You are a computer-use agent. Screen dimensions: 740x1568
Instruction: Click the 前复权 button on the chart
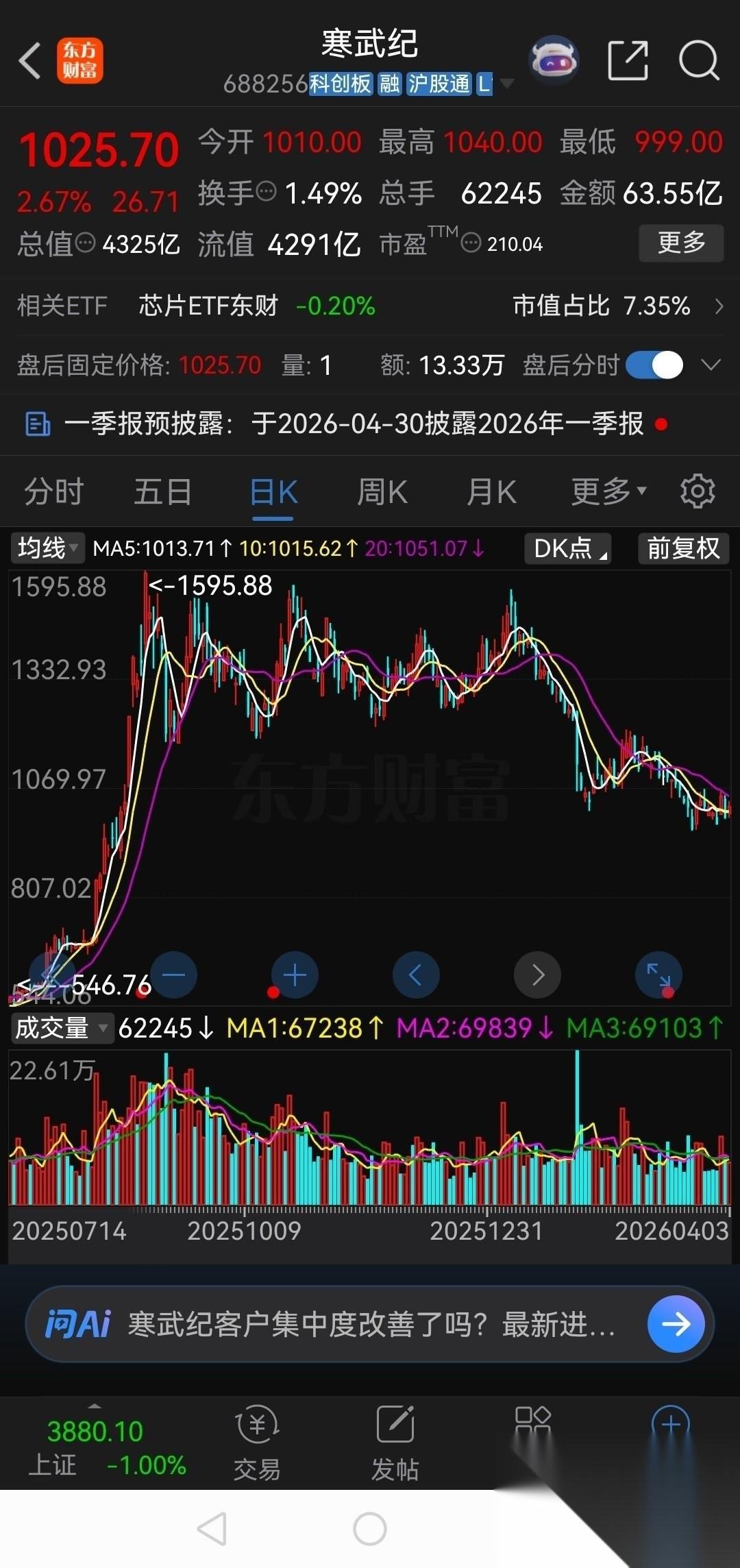[x=682, y=548]
